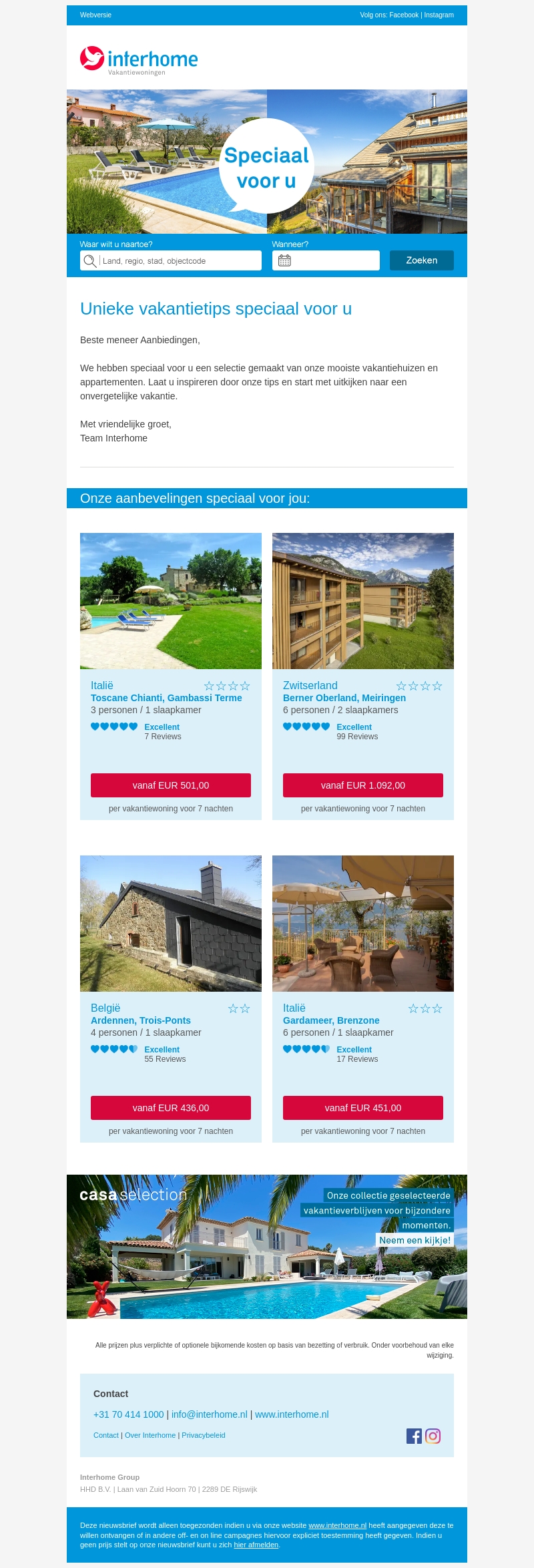Image resolution: width=534 pixels, height=1568 pixels.
Task: Open the Facebook link in header
Action: 404,15
